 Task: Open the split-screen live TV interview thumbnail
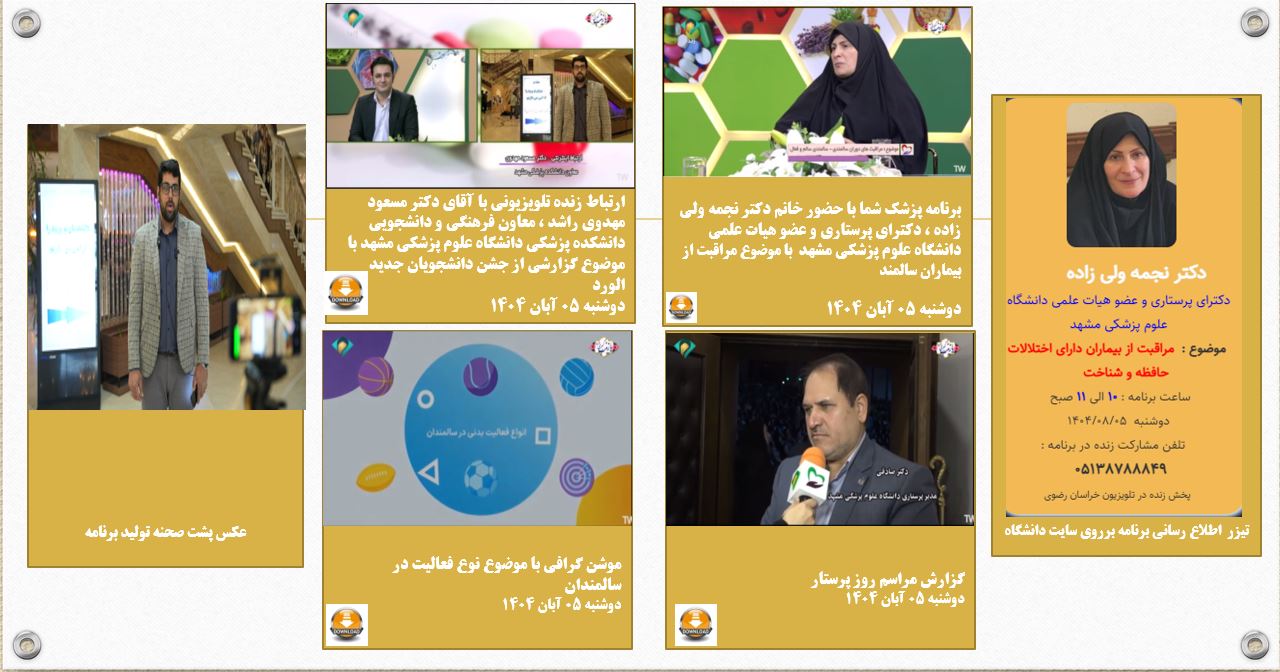coord(480,96)
